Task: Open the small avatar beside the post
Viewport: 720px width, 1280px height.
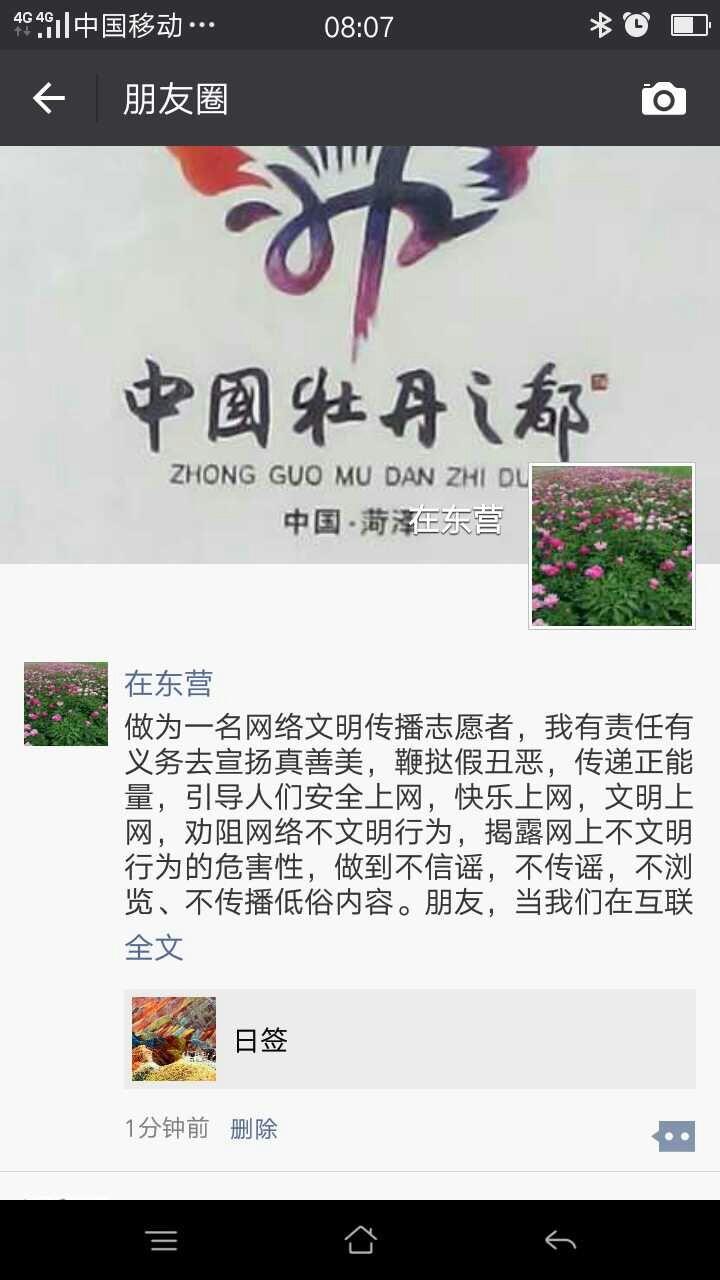Action: (66, 704)
